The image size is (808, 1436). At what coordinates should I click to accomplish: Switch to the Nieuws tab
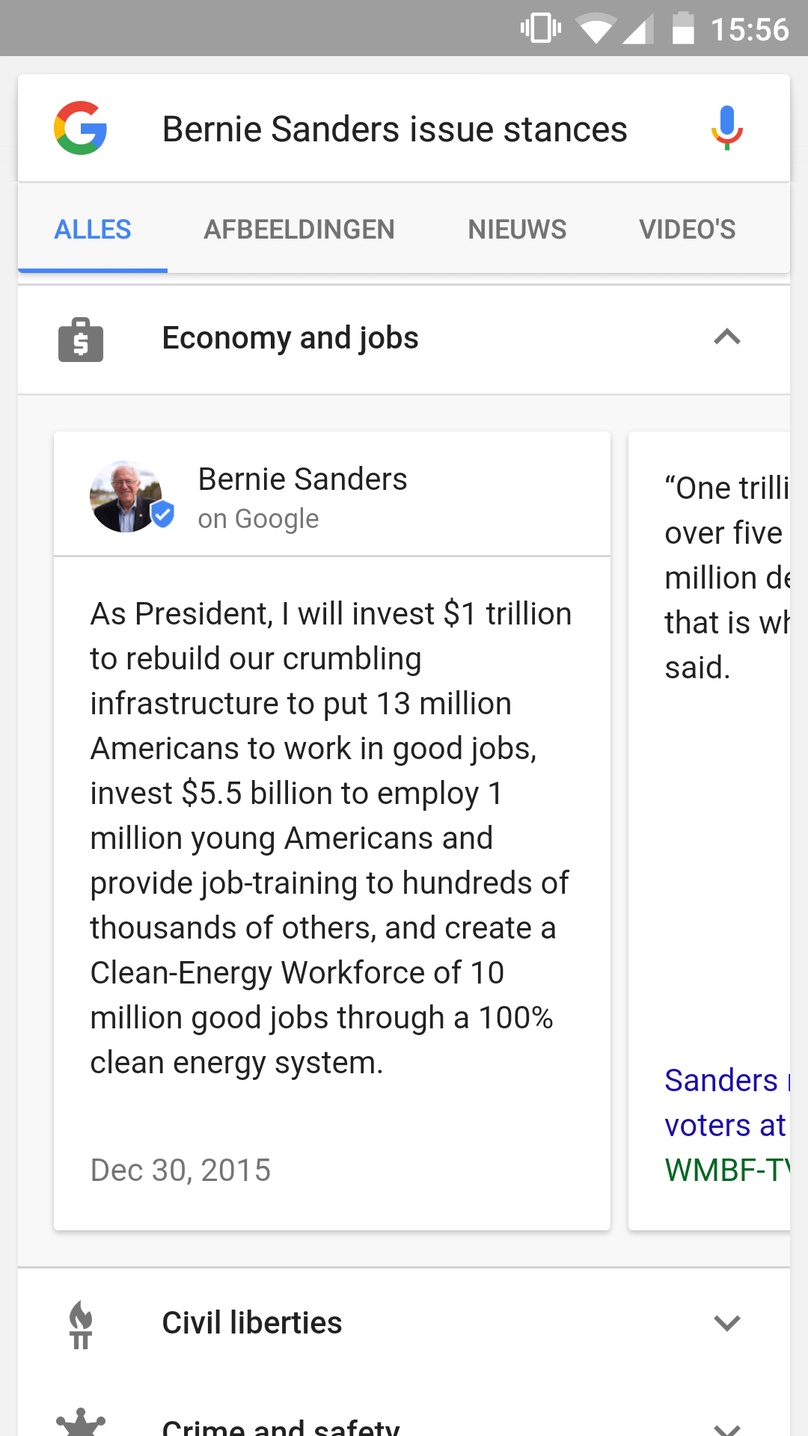point(517,229)
